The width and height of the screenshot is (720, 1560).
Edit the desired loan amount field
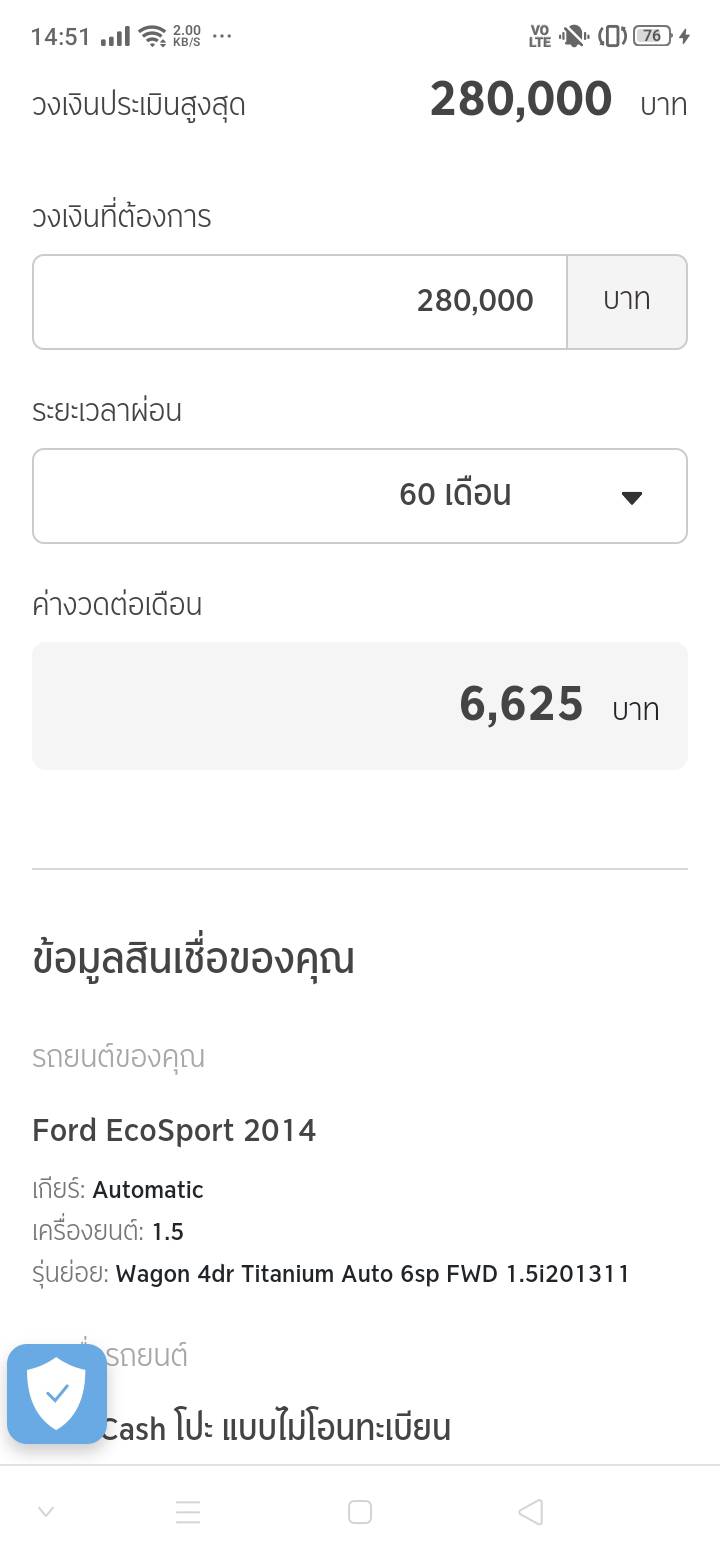tap(300, 301)
